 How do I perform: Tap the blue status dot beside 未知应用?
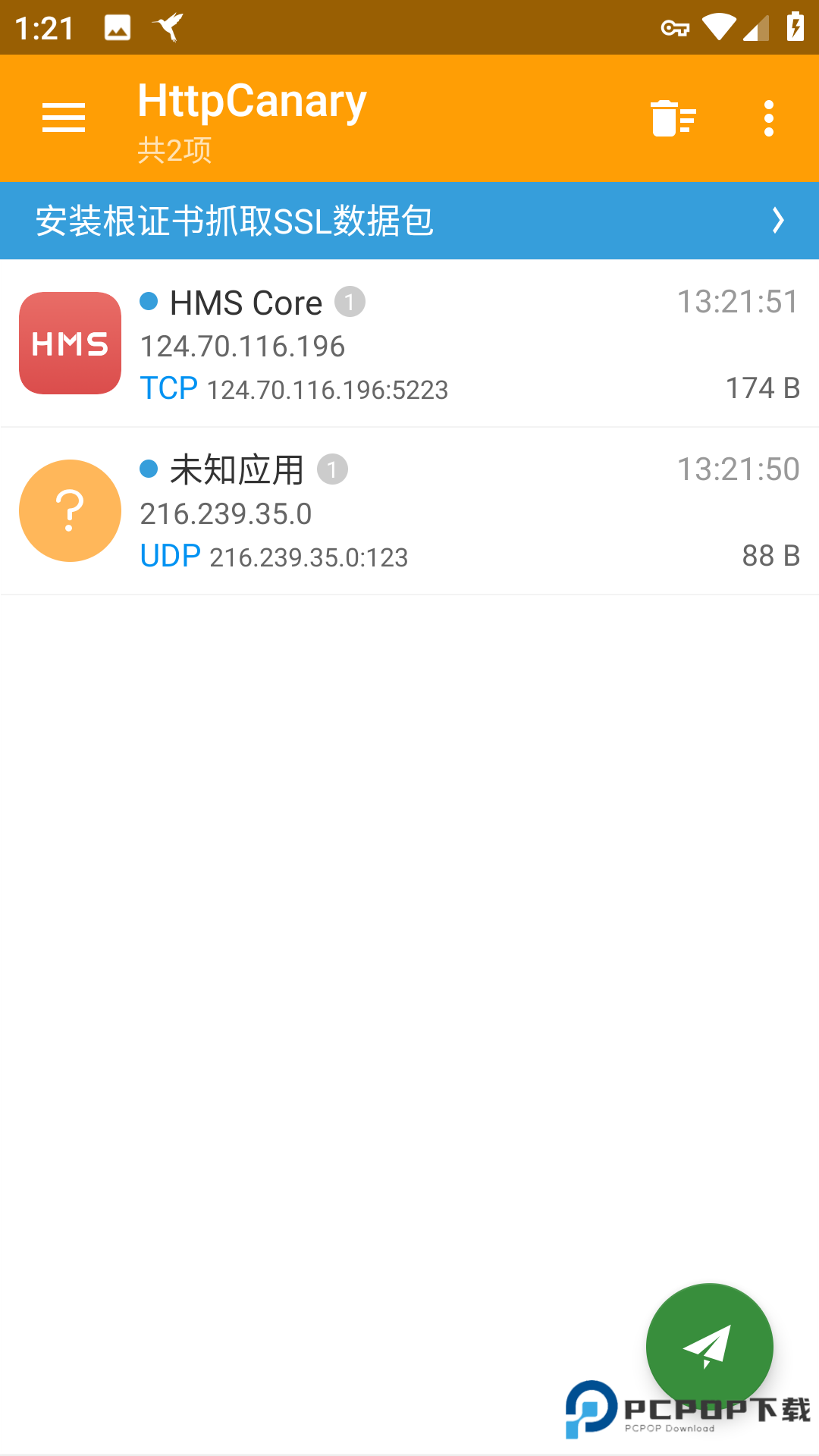click(x=149, y=469)
